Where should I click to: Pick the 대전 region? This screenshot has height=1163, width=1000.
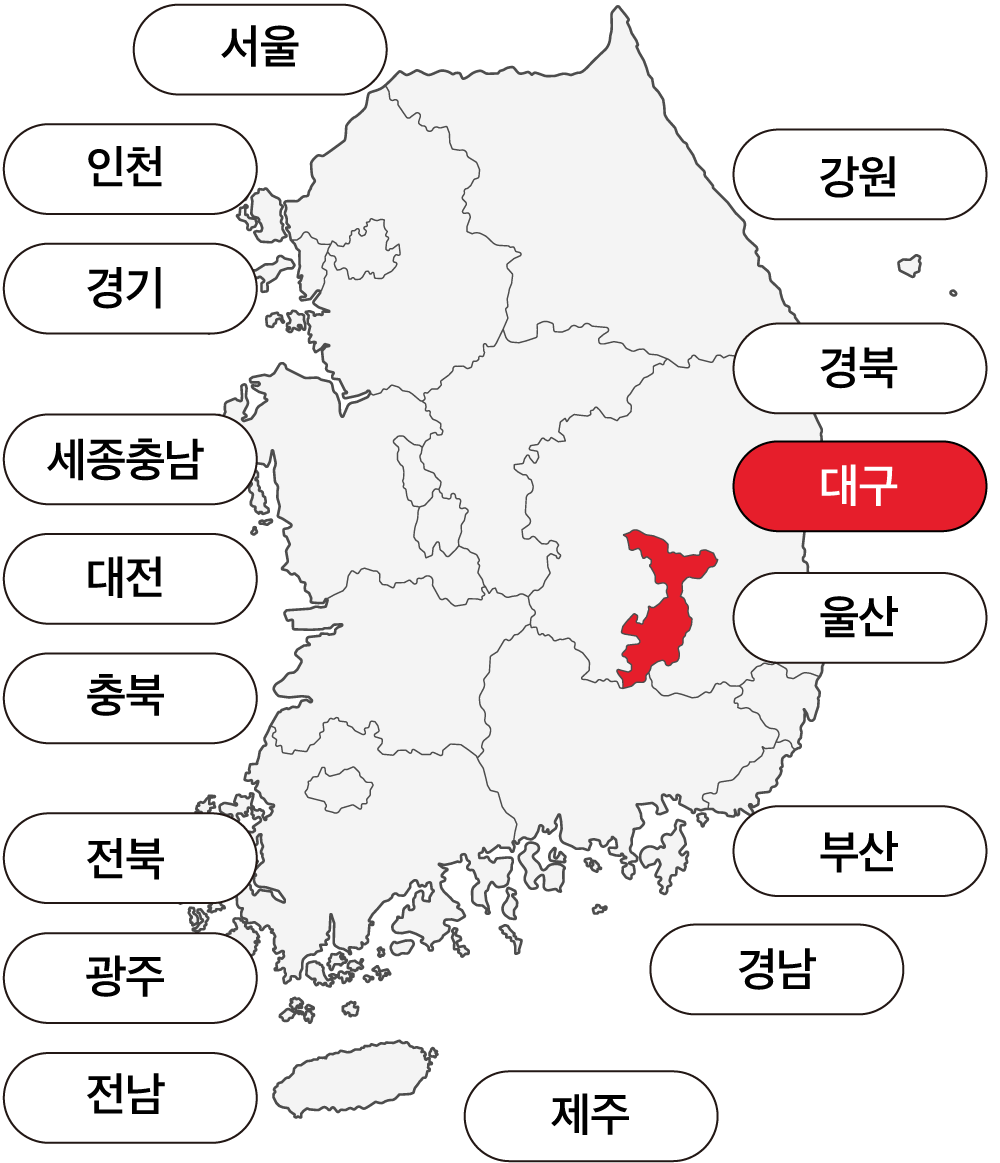130,578
